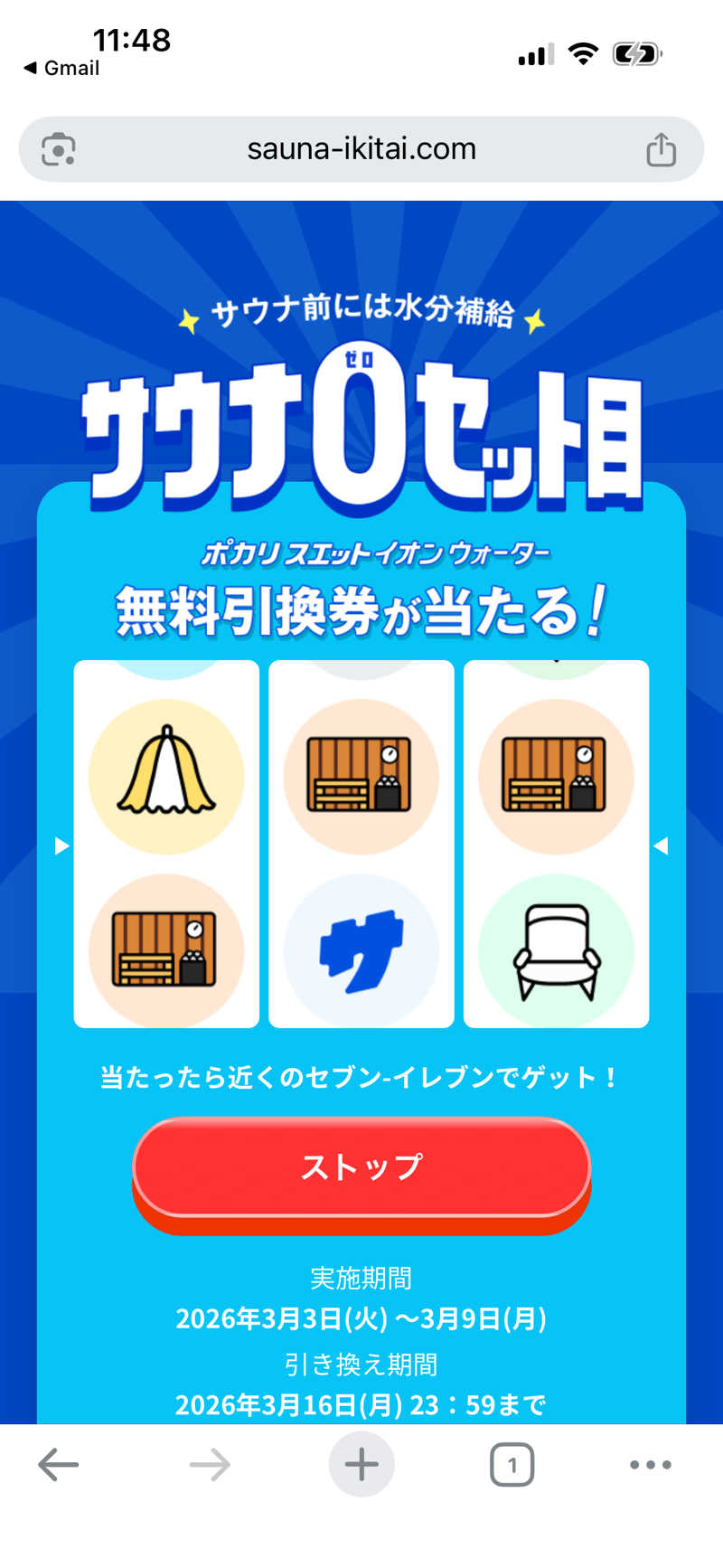Open a new browser tab
This screenshot has height=1568, width=723.
click(x=361, y=1465)
